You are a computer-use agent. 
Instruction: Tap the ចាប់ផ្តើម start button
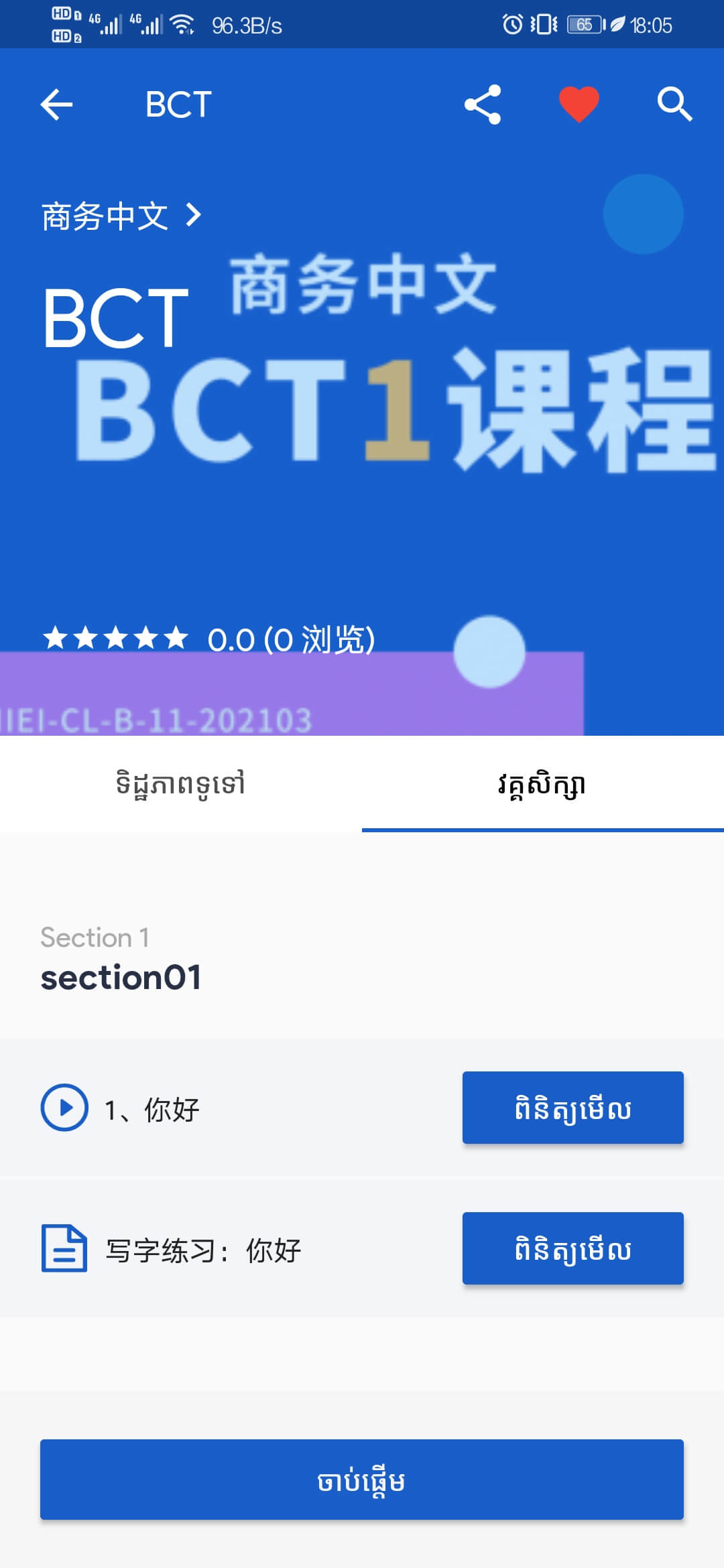[362, 1480]
